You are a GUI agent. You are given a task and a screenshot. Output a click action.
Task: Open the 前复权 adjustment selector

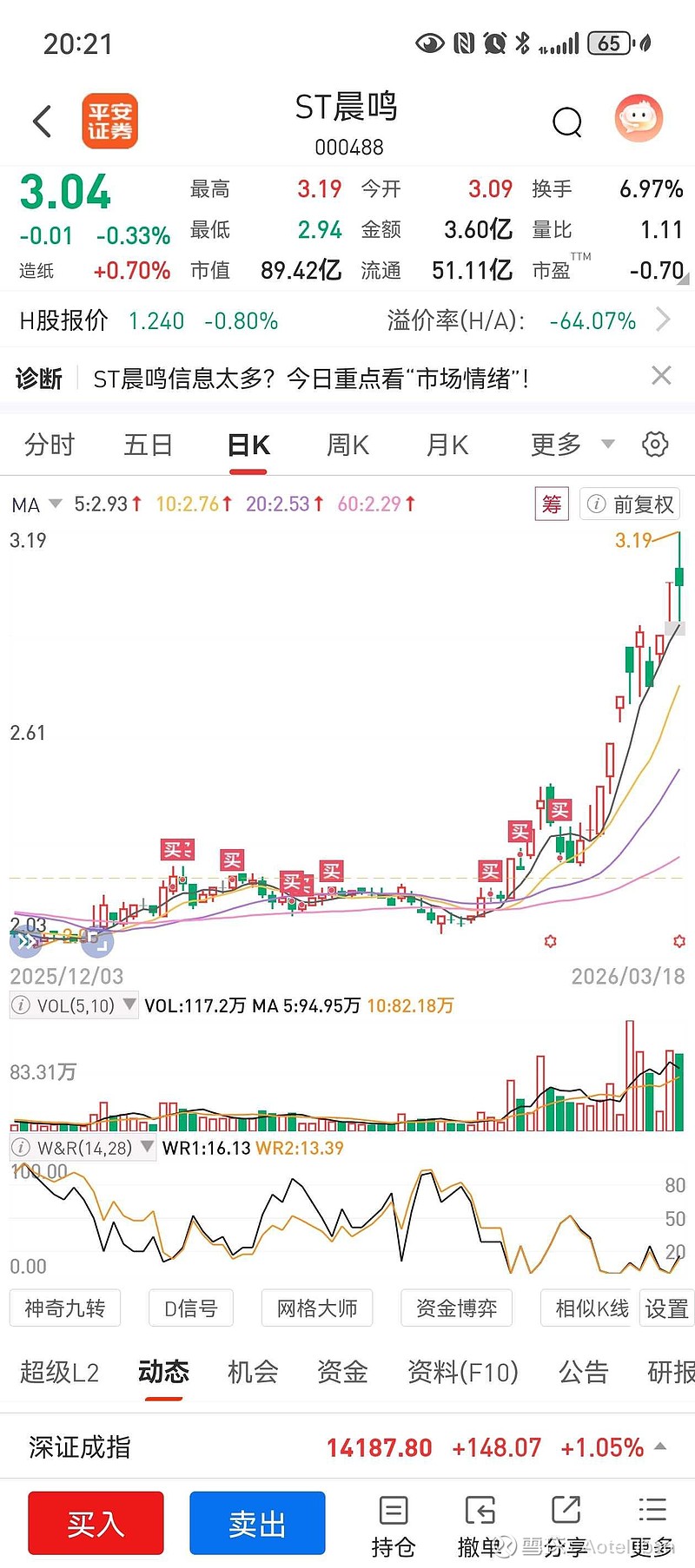631,504
